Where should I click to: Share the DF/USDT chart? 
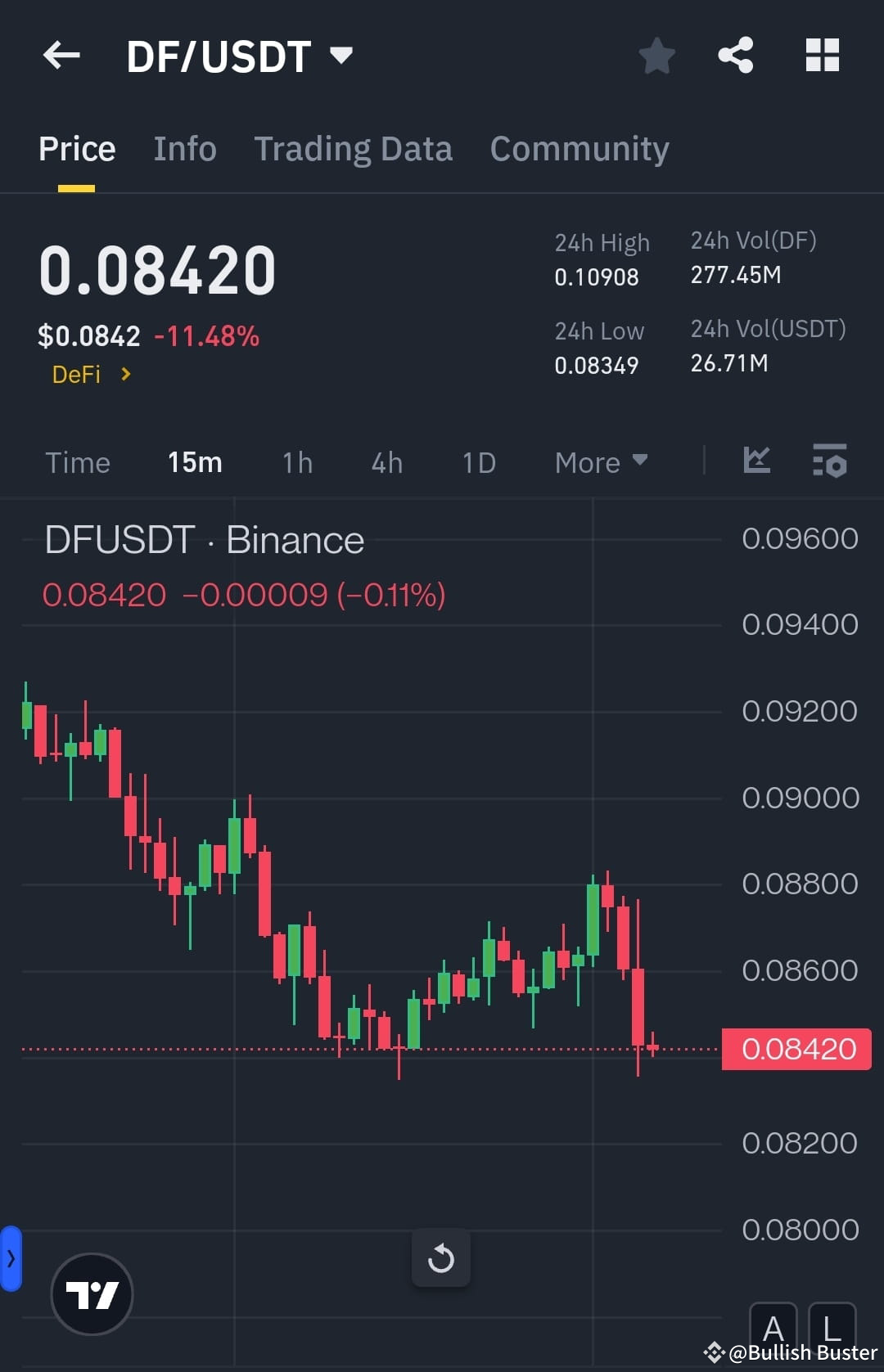(x=735, y=55)
